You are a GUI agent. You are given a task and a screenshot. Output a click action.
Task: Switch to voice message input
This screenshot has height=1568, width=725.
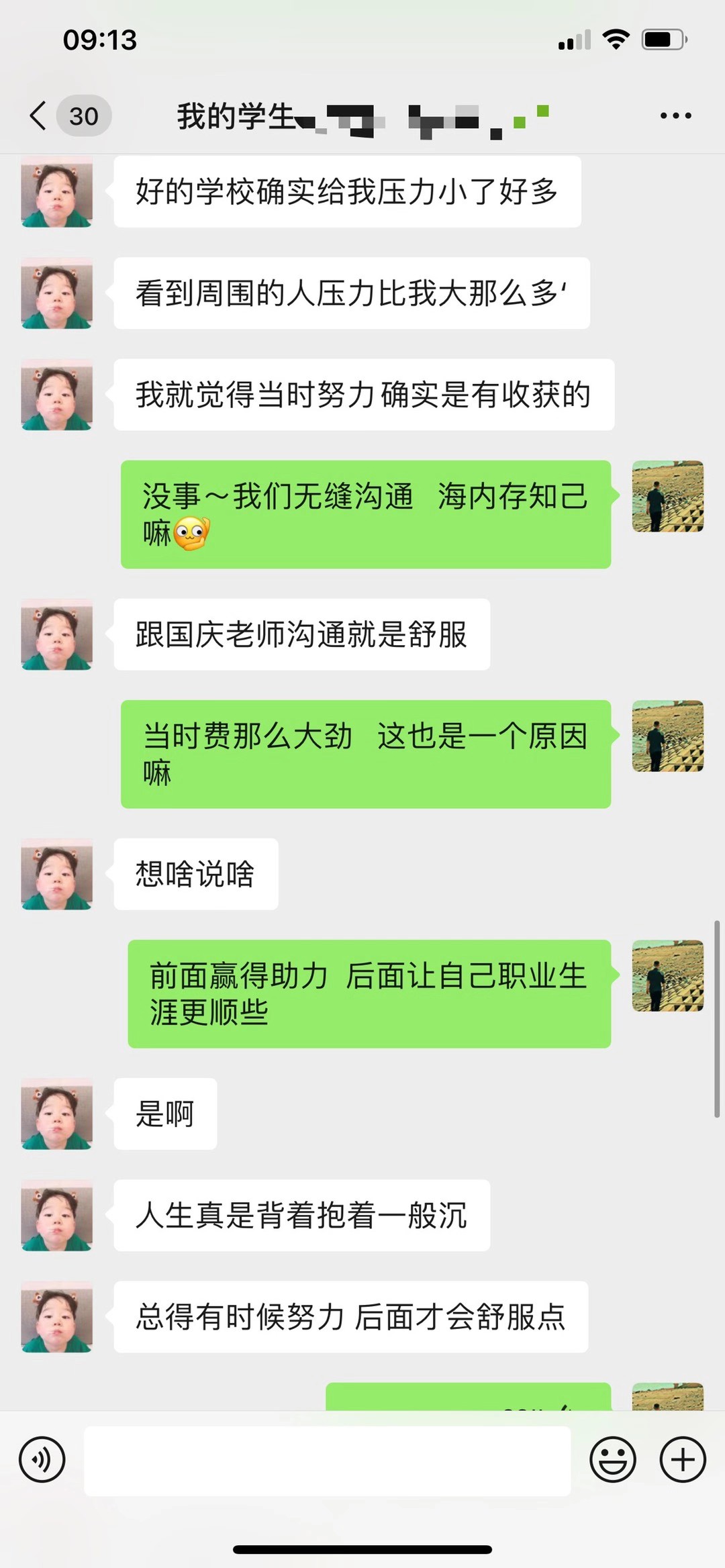point(42,1459)
